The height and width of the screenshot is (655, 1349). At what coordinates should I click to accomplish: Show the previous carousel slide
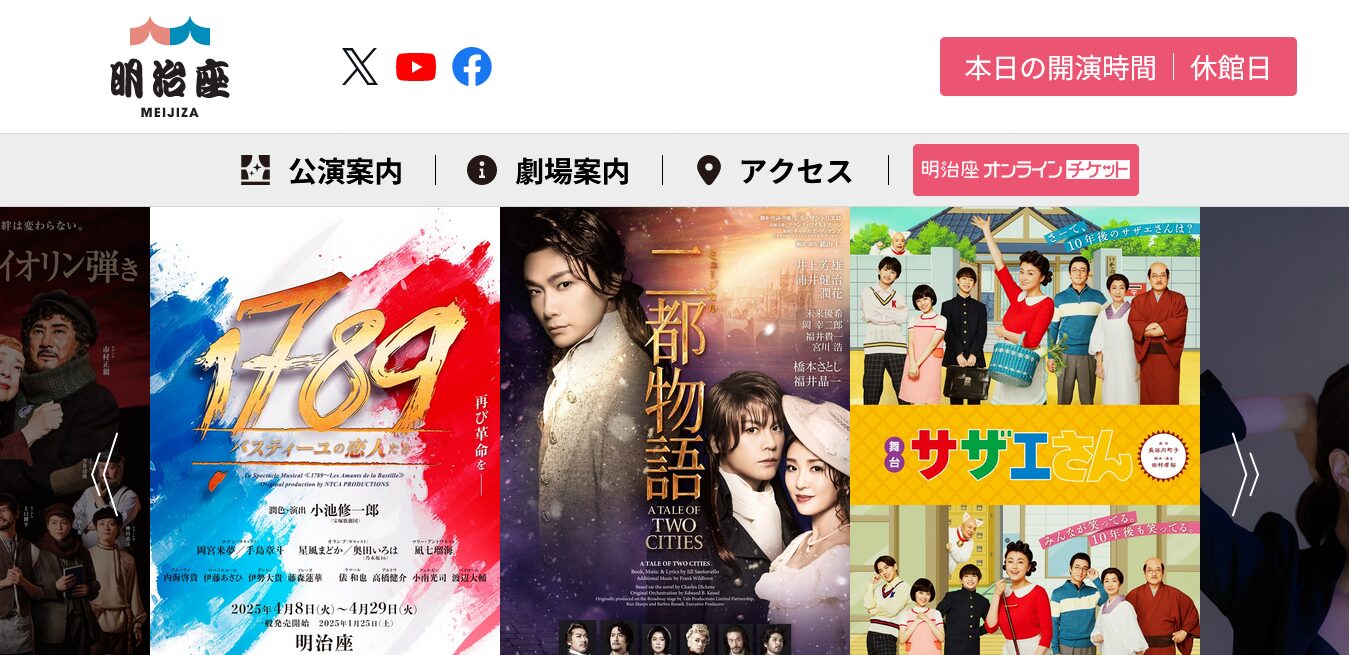click(105, 474)
